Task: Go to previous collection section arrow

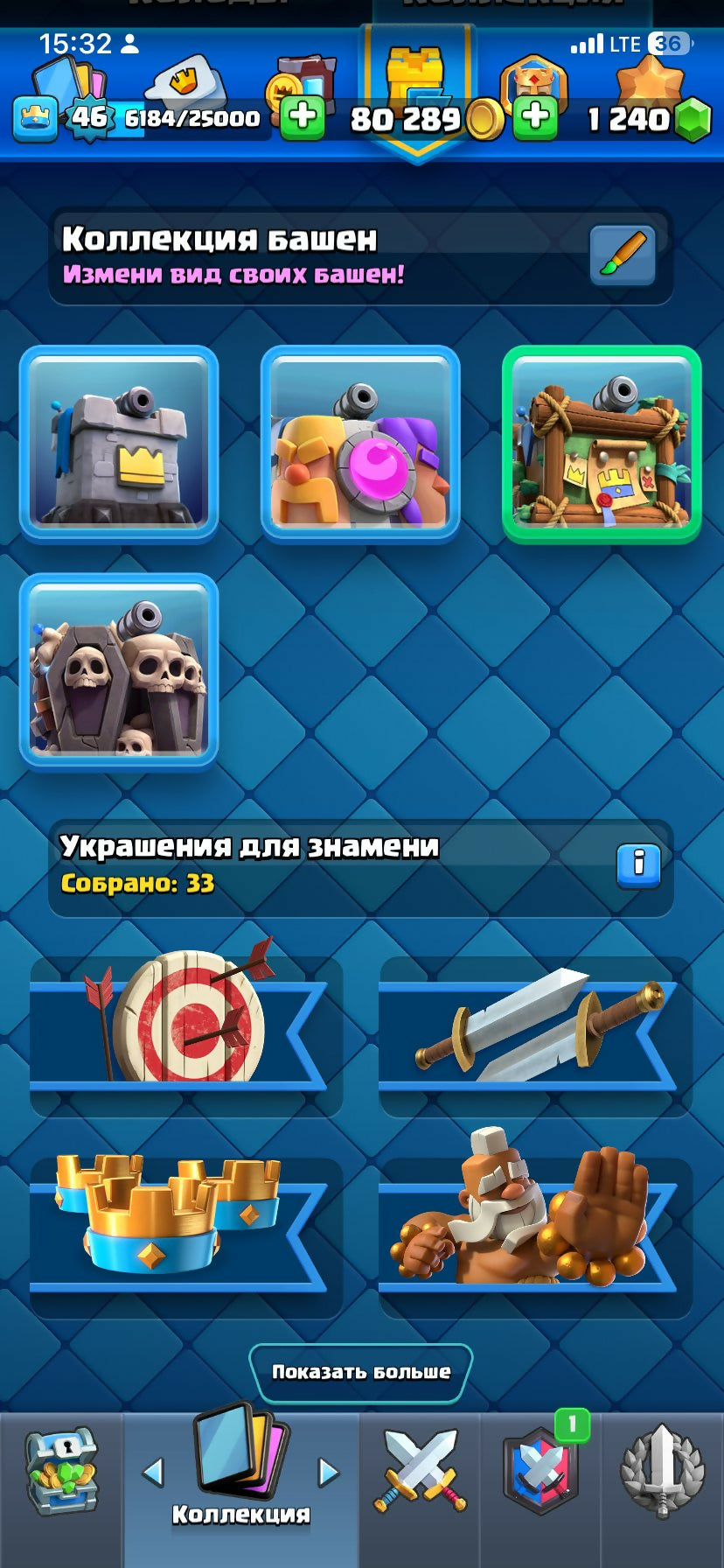Action: click(153, 1472)
